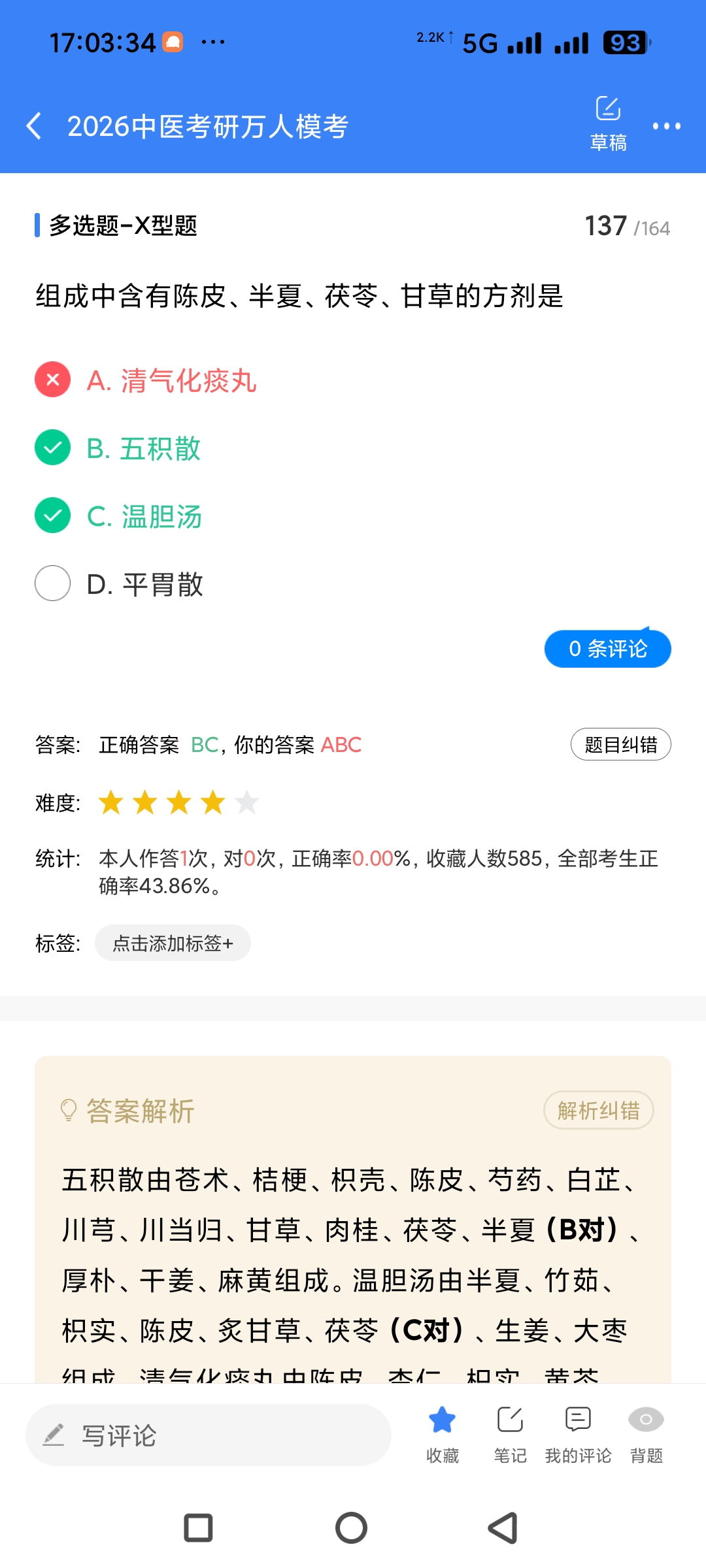Viewport: 706px width, 1568px height.
Task: Open 笔记 notes for this question
Action: coord(510,1434)
